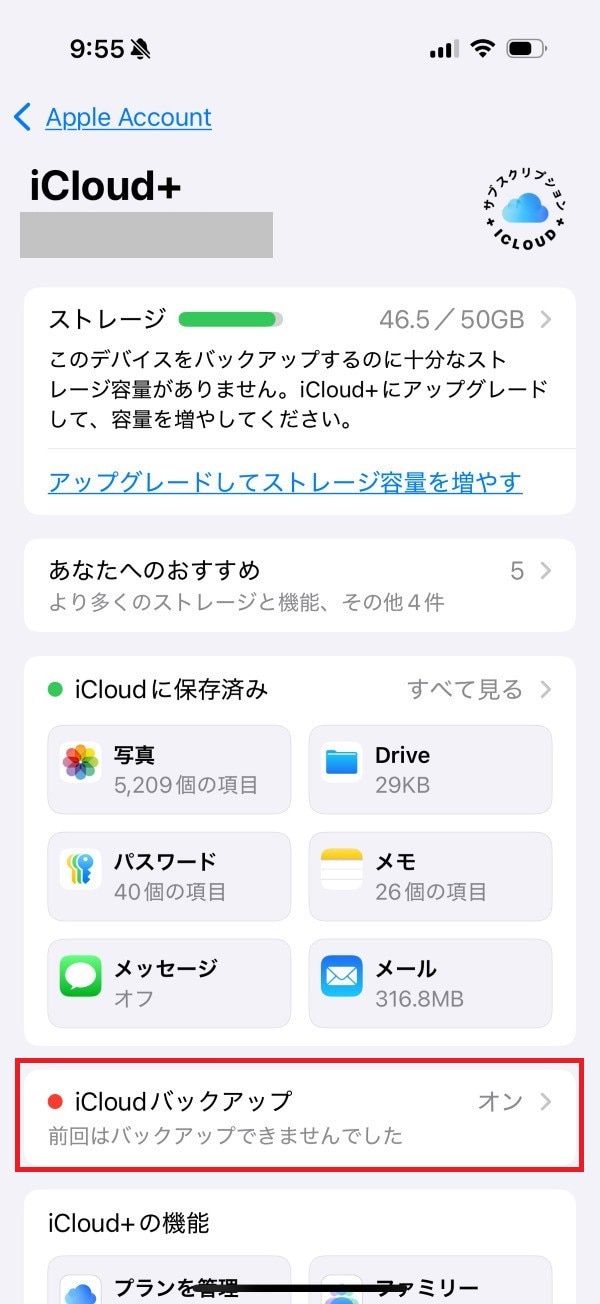
Task: Open iCloudバックアップ settings
Action: 300,1118
